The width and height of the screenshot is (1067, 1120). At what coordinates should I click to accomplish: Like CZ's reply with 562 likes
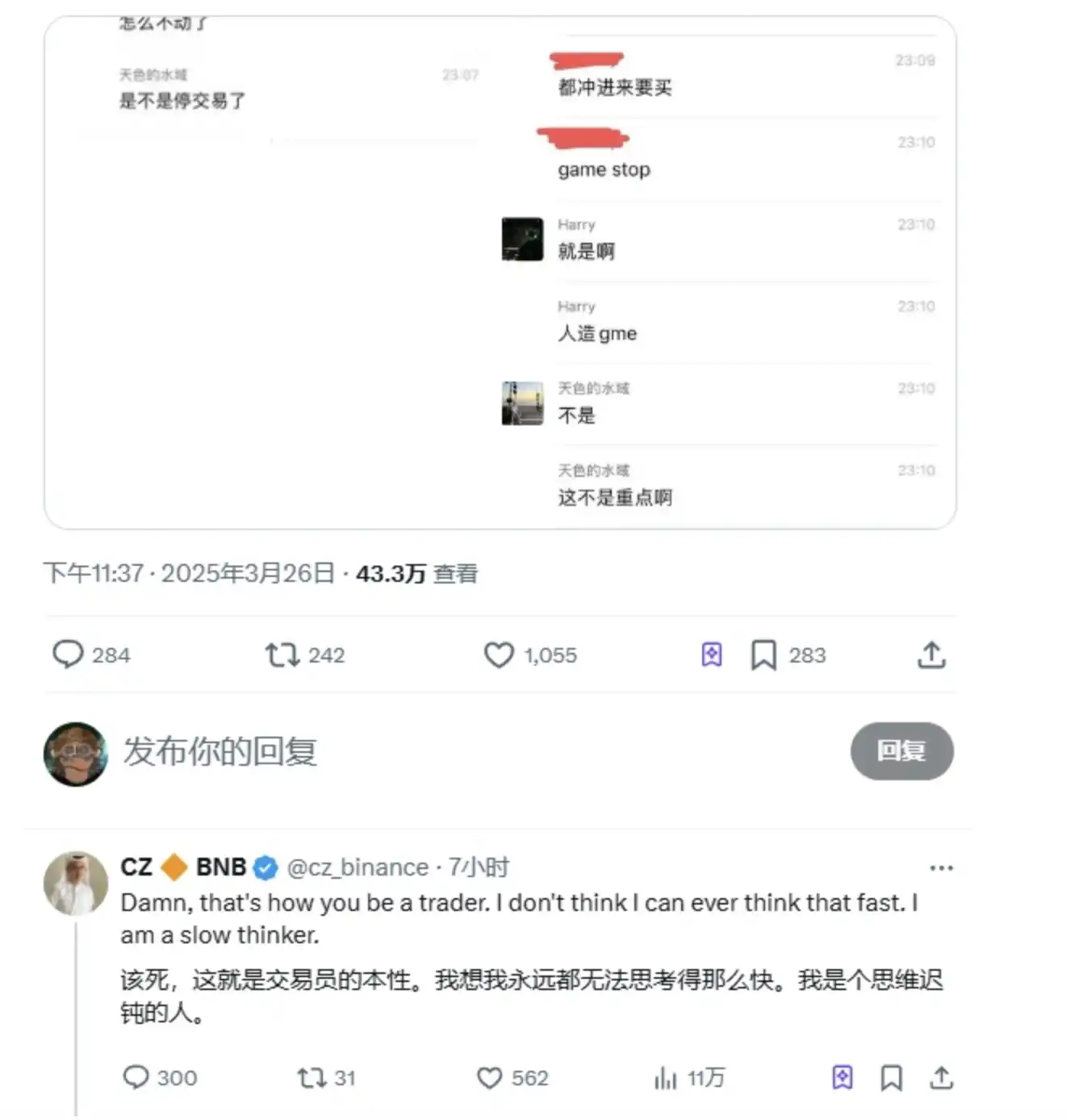click(489, 1077)
